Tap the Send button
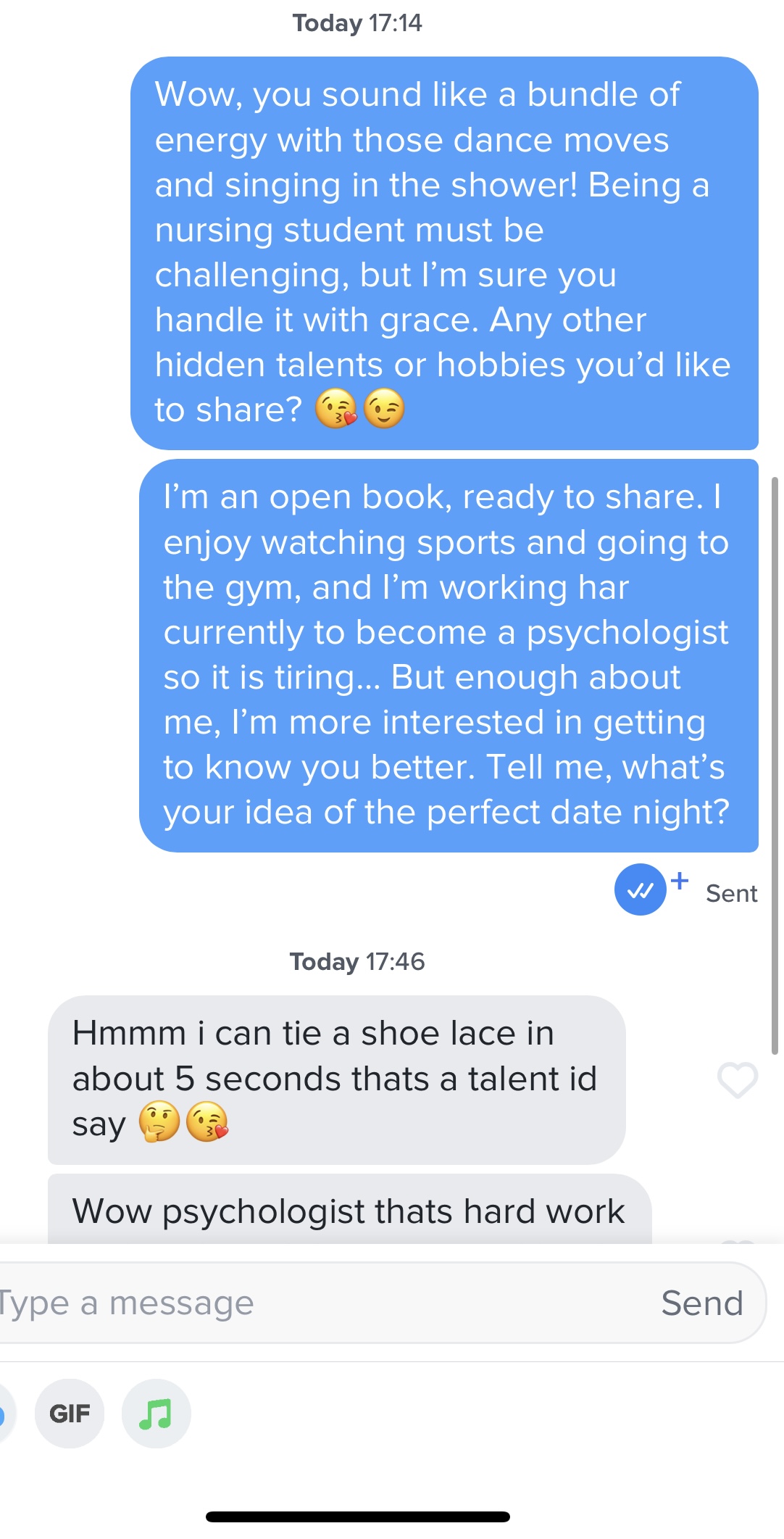 [x=702, y=1303]
